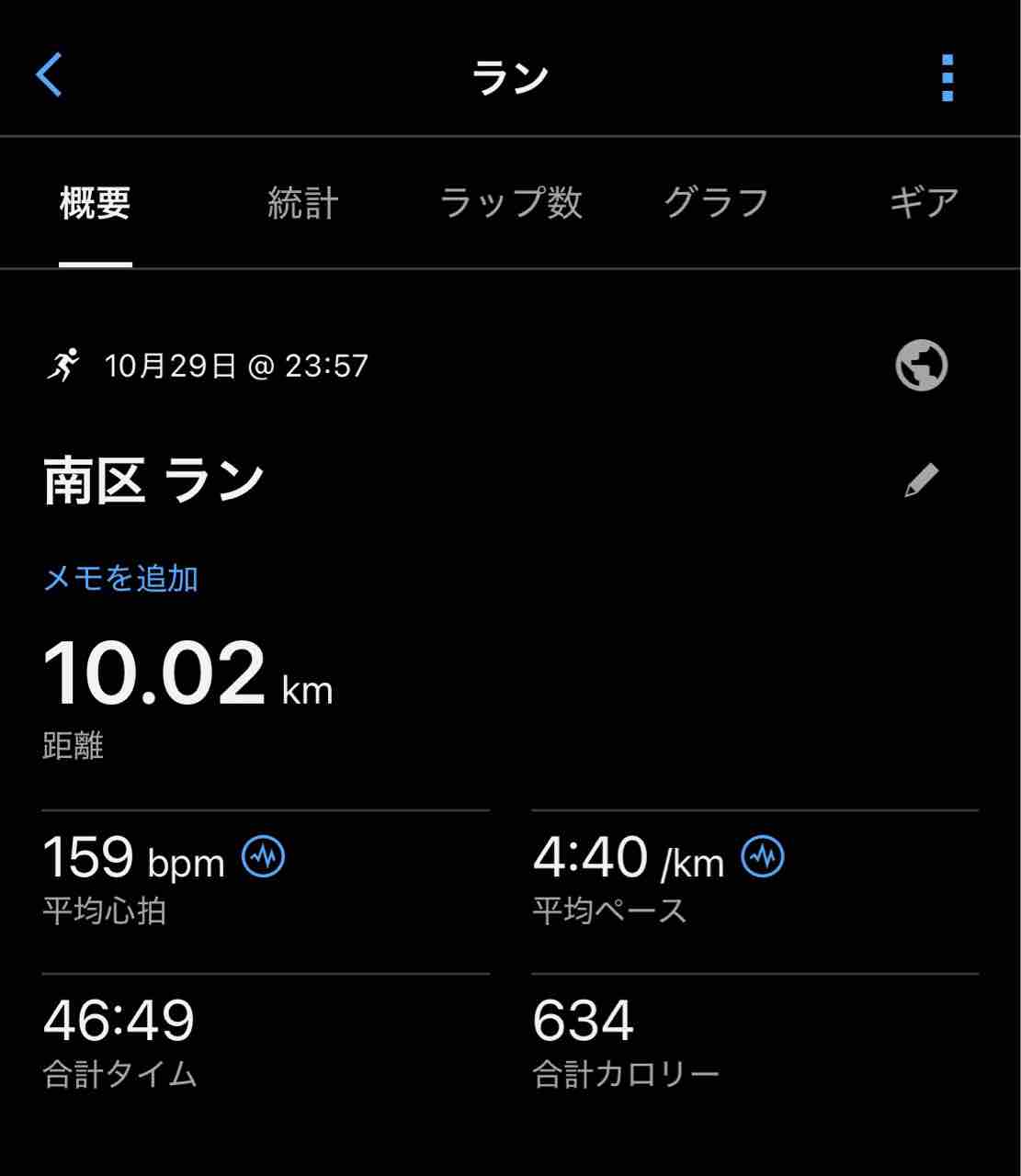Open the pace chart icon beside 4:40 /km
The image size is (1021, 1176).
763,856
